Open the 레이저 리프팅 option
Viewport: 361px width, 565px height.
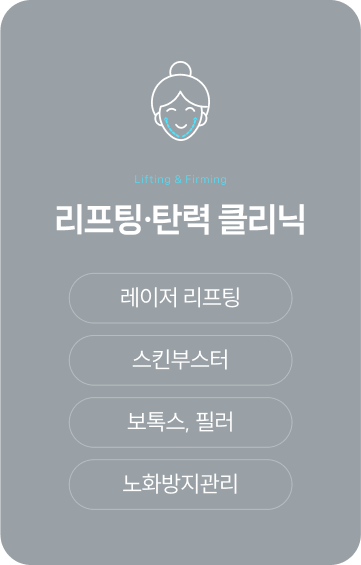coord(180,298)
